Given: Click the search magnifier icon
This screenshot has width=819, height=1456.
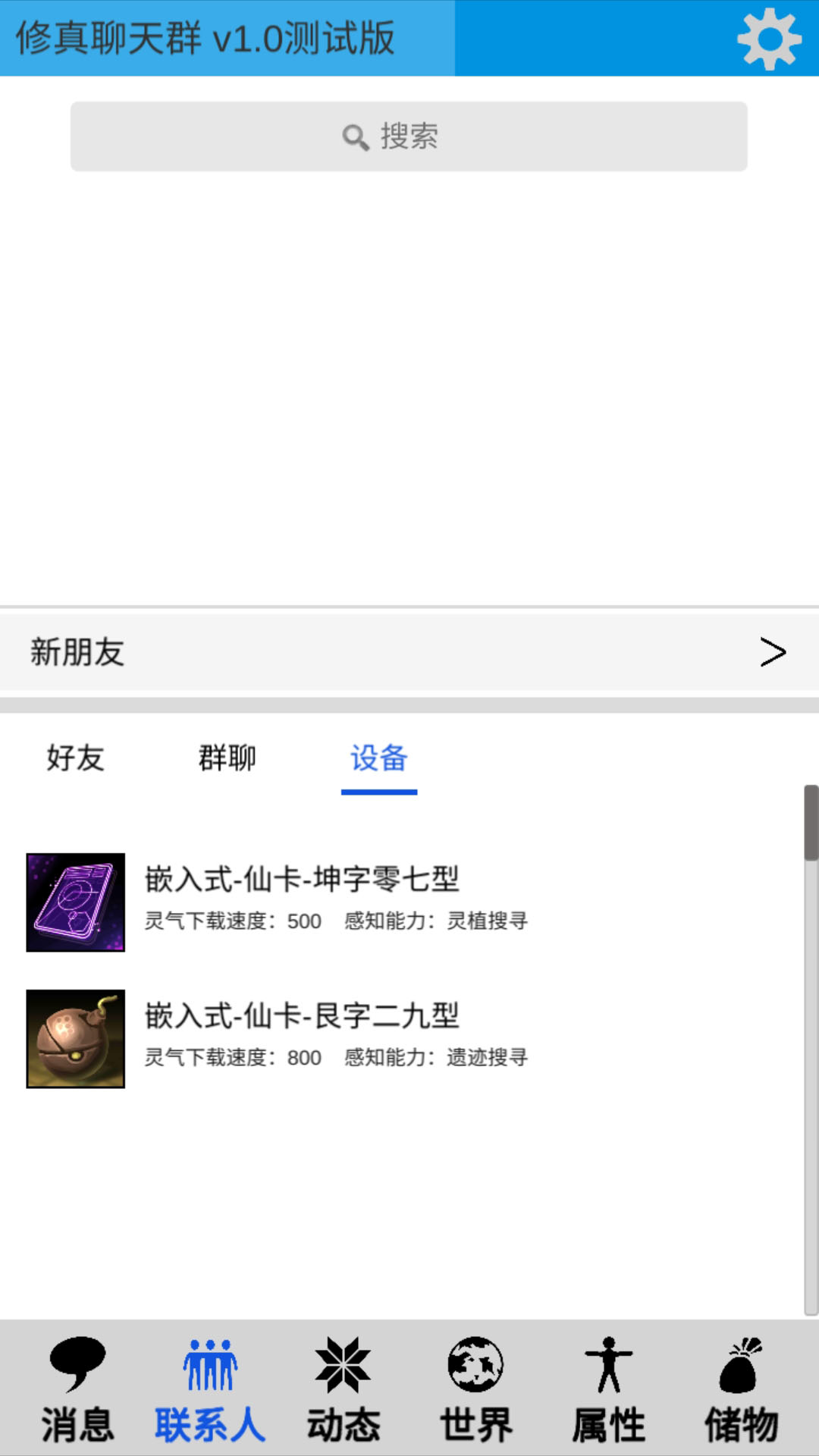Looking at the screenshot, I should (x=356, y=136).
